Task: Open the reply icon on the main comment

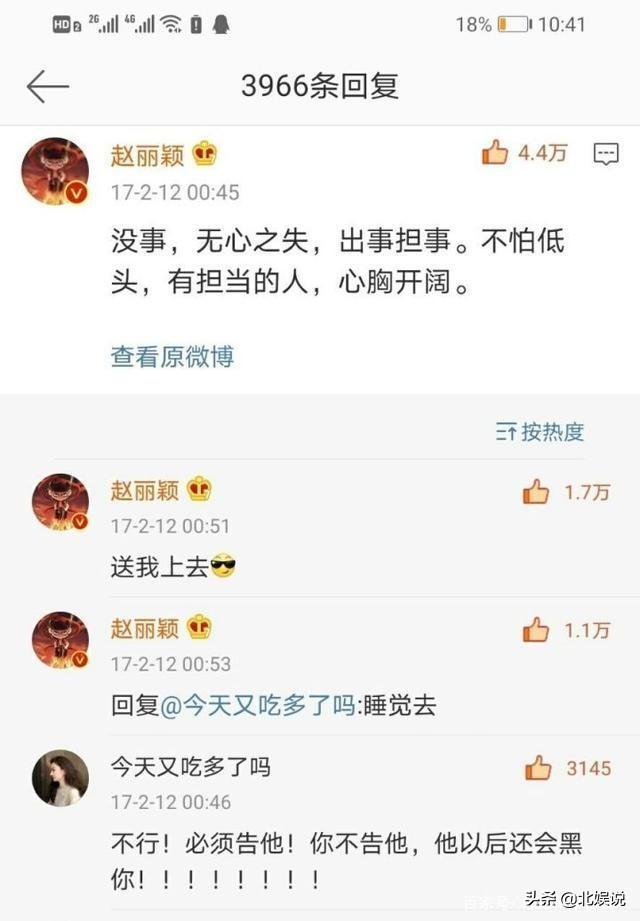Action: point(605,153)
